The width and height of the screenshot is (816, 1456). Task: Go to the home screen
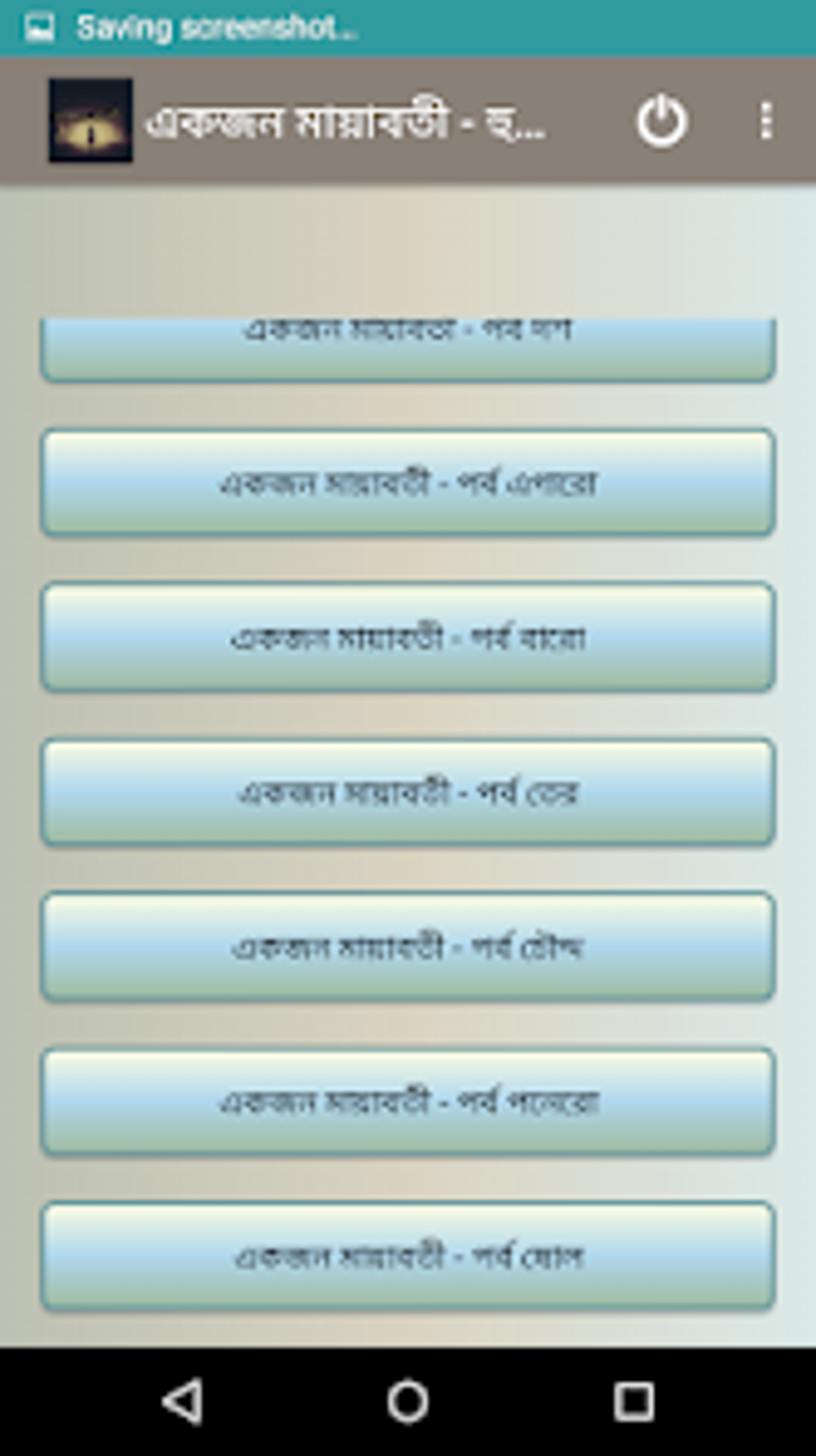point(408,1402)
